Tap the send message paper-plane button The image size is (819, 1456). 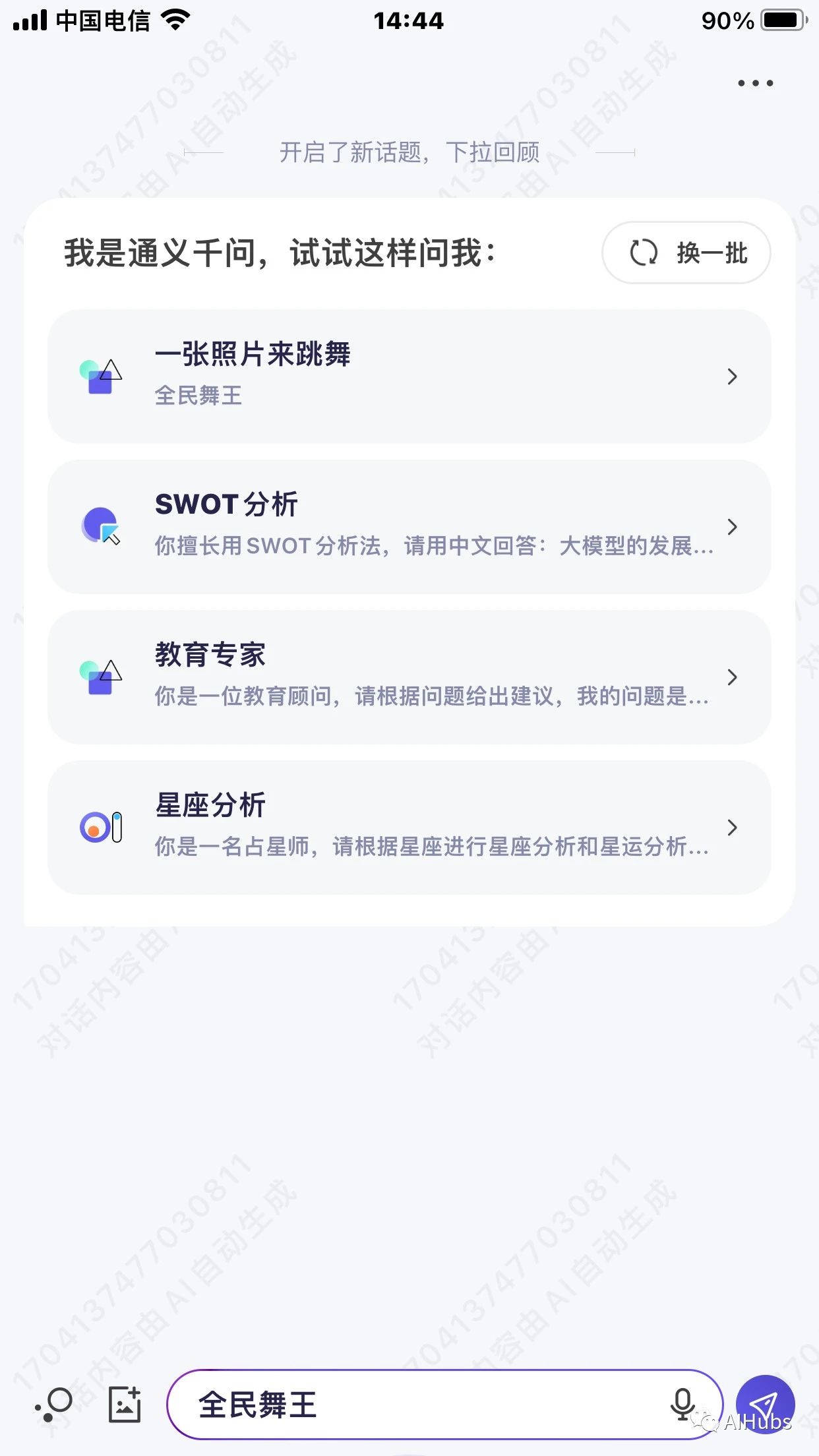765,1405
